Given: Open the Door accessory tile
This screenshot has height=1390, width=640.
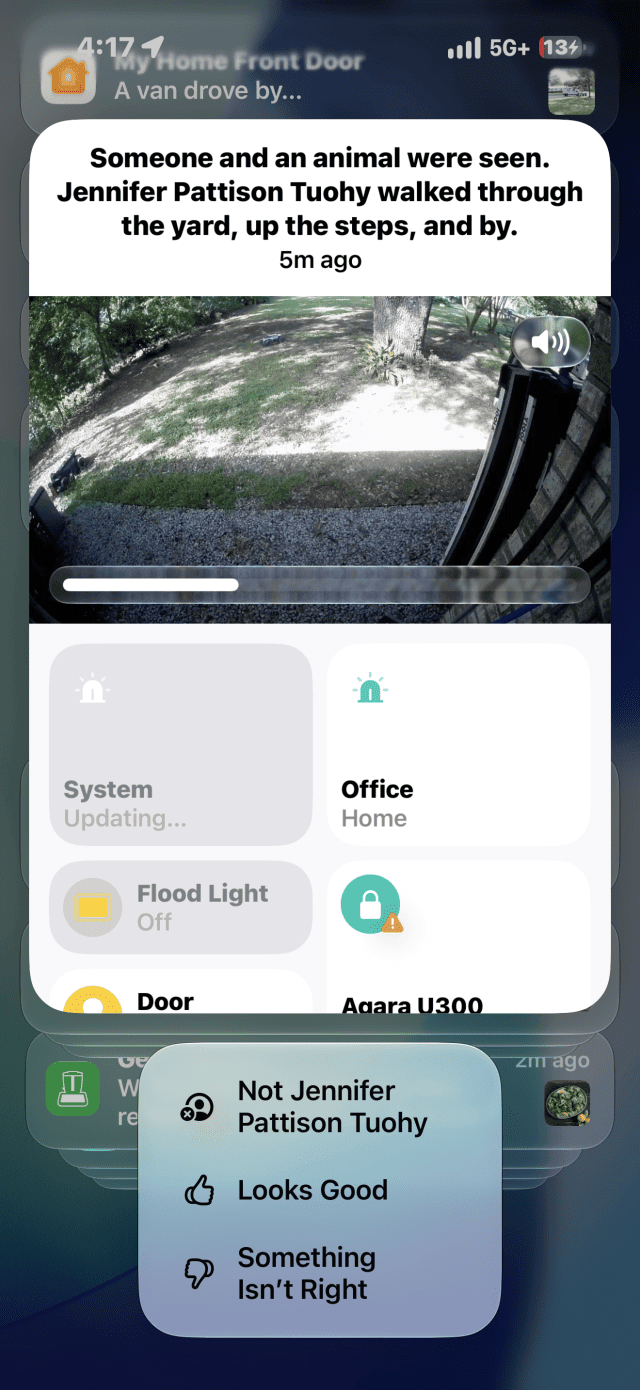Looking at the screenshot, I should tap(181, 991).
